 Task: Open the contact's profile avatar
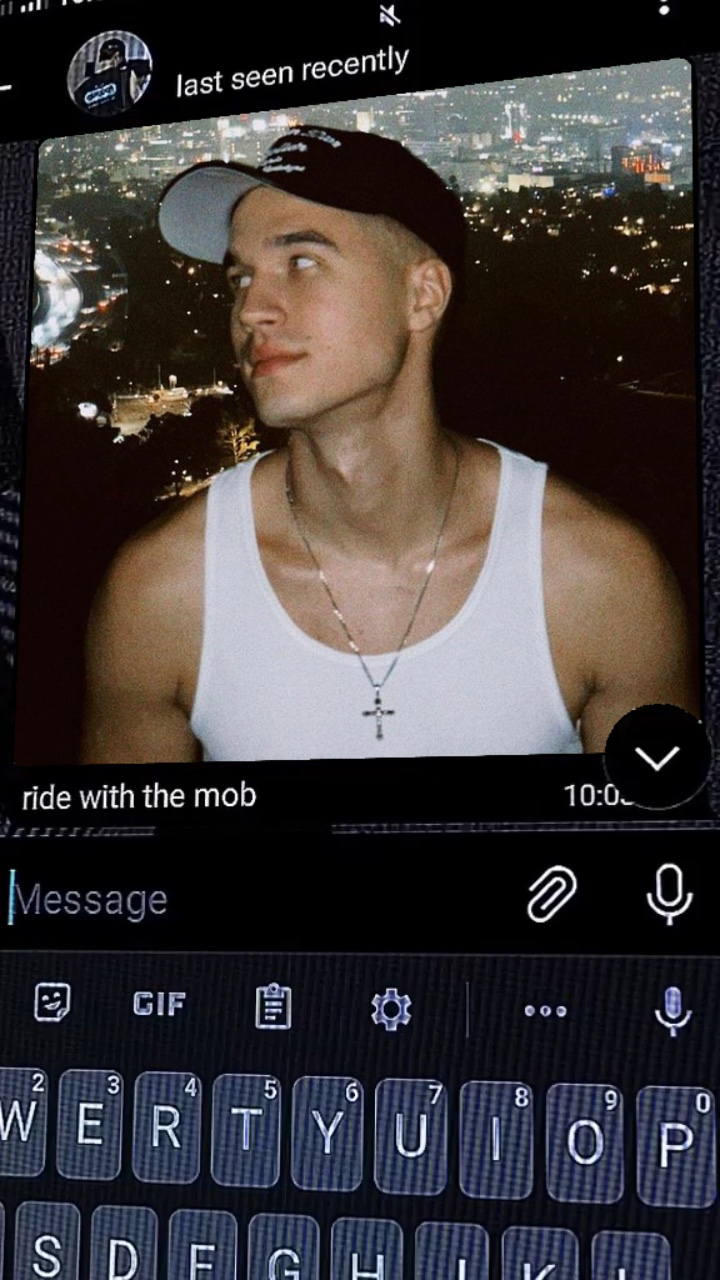[110, 72]
